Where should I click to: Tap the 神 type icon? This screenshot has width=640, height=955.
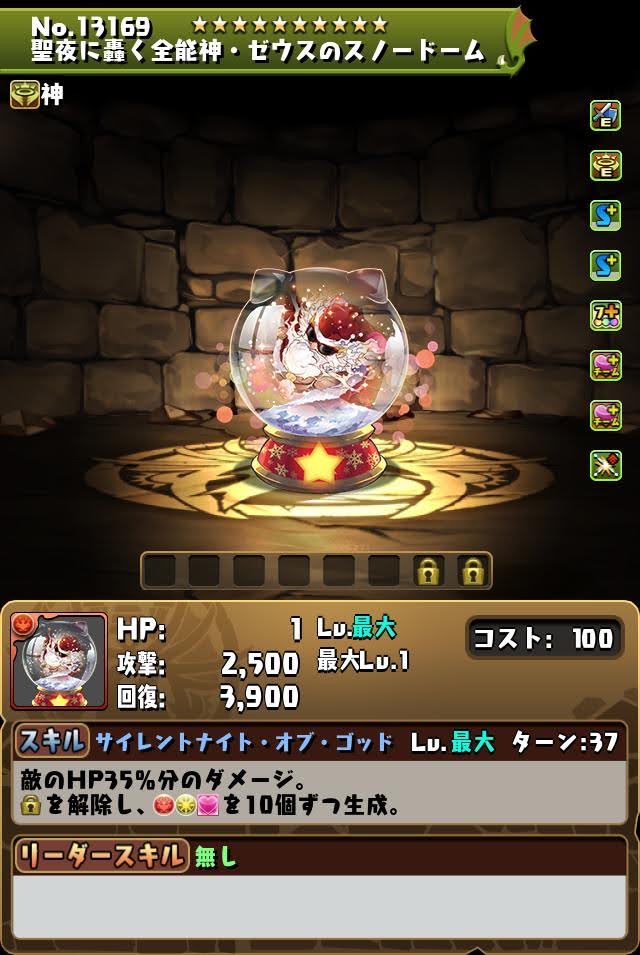pyautogui.click(x=24, y=94)
